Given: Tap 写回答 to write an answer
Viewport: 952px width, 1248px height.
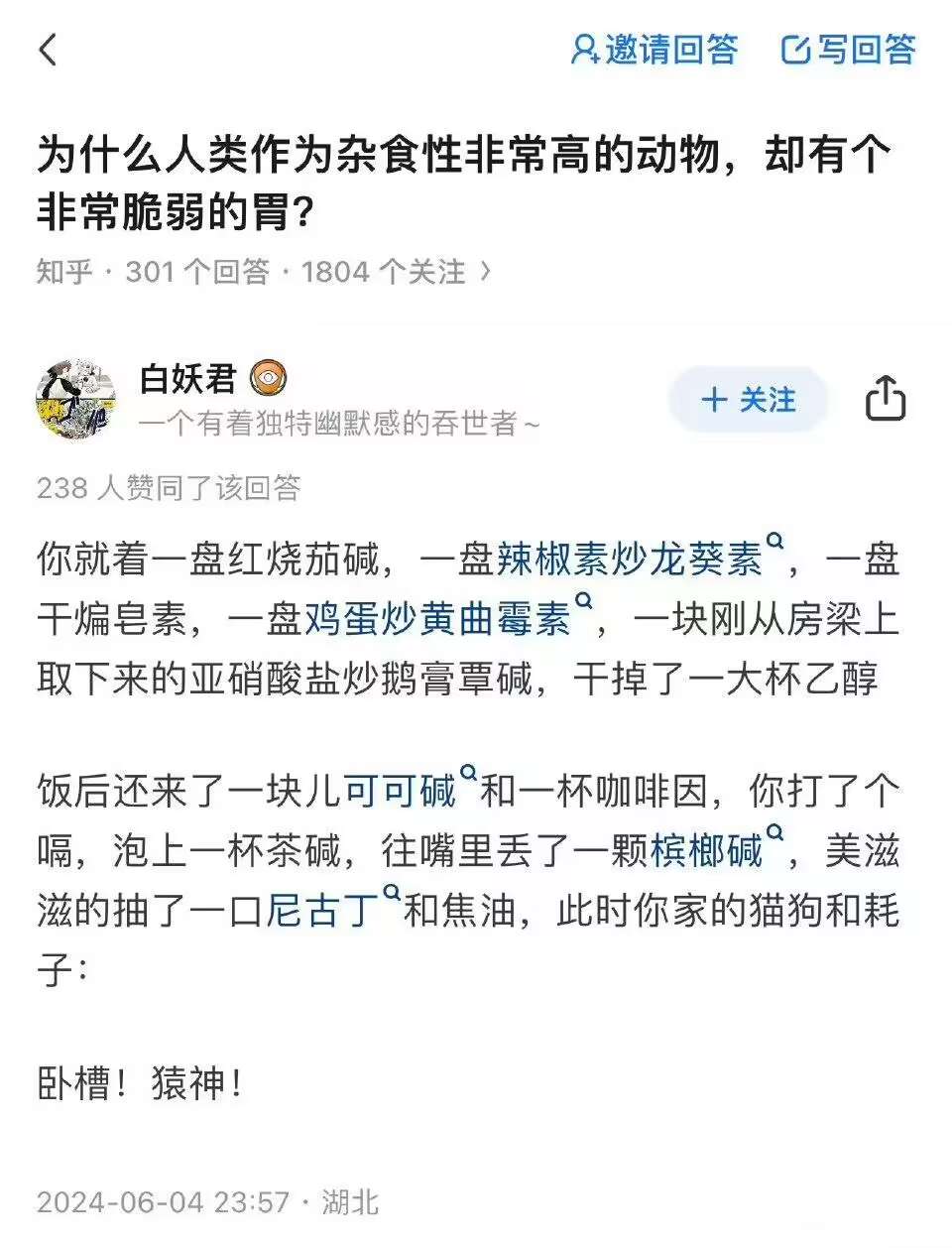Looking at the screenshot, I should click(849, 50).
